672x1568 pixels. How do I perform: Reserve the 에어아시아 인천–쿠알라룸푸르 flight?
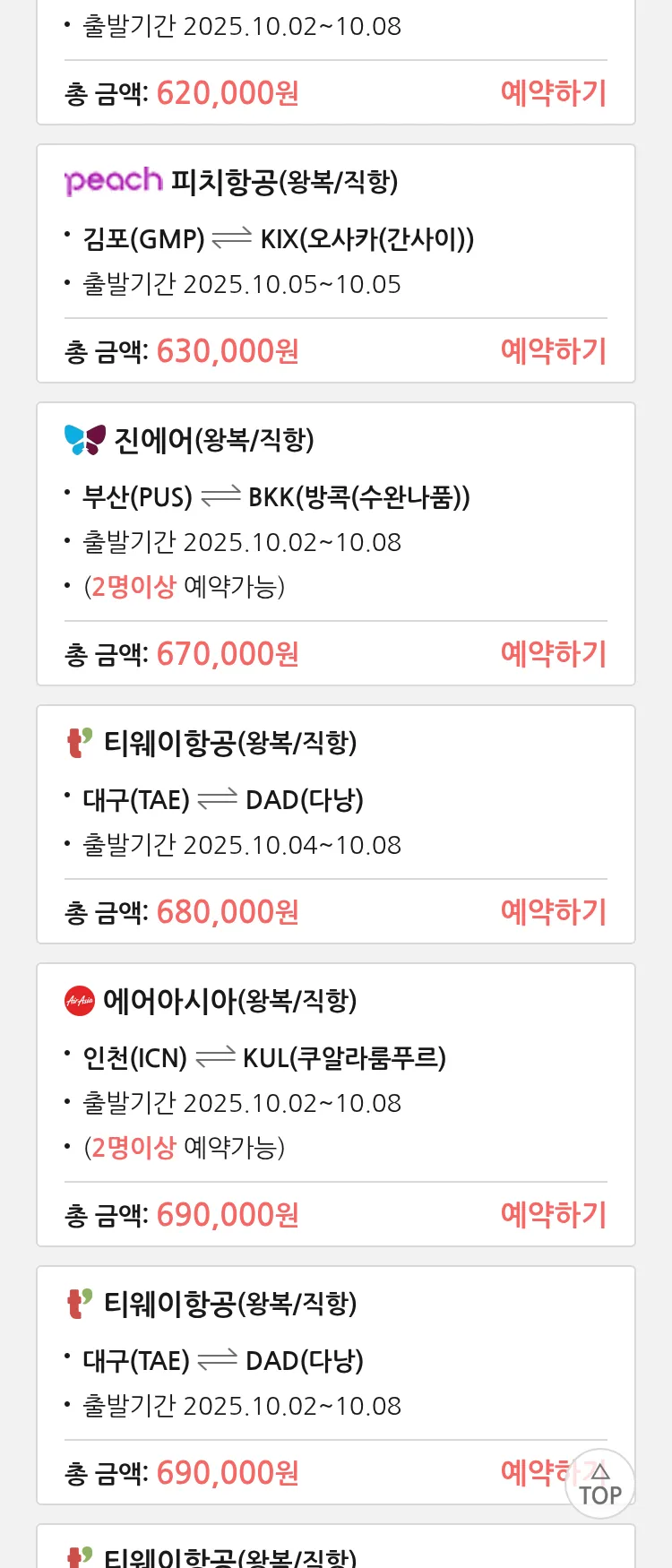553,1215
